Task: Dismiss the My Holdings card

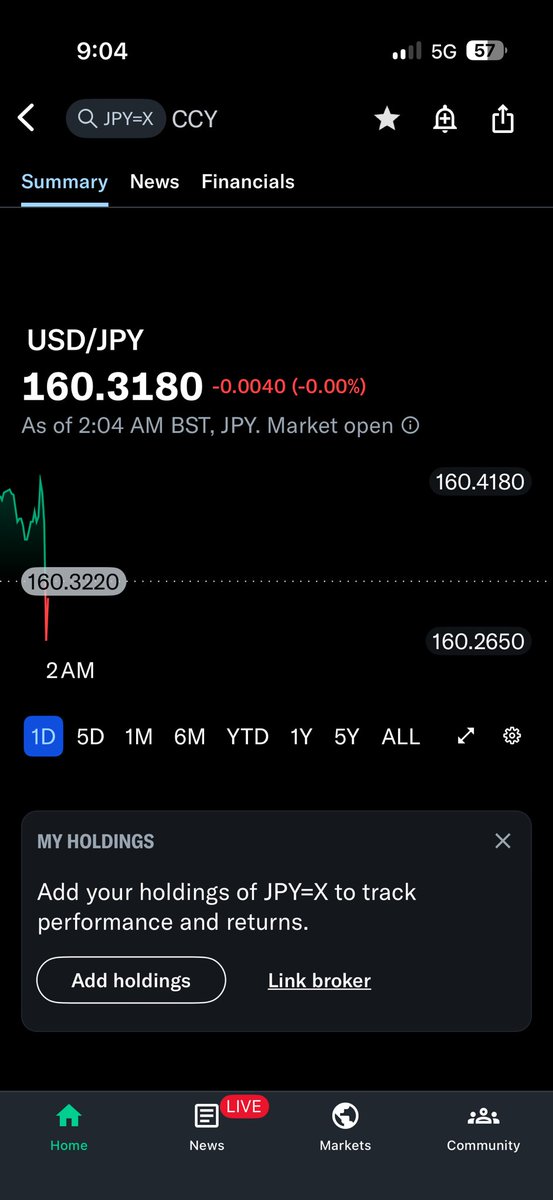Action: tap(503, 841)
